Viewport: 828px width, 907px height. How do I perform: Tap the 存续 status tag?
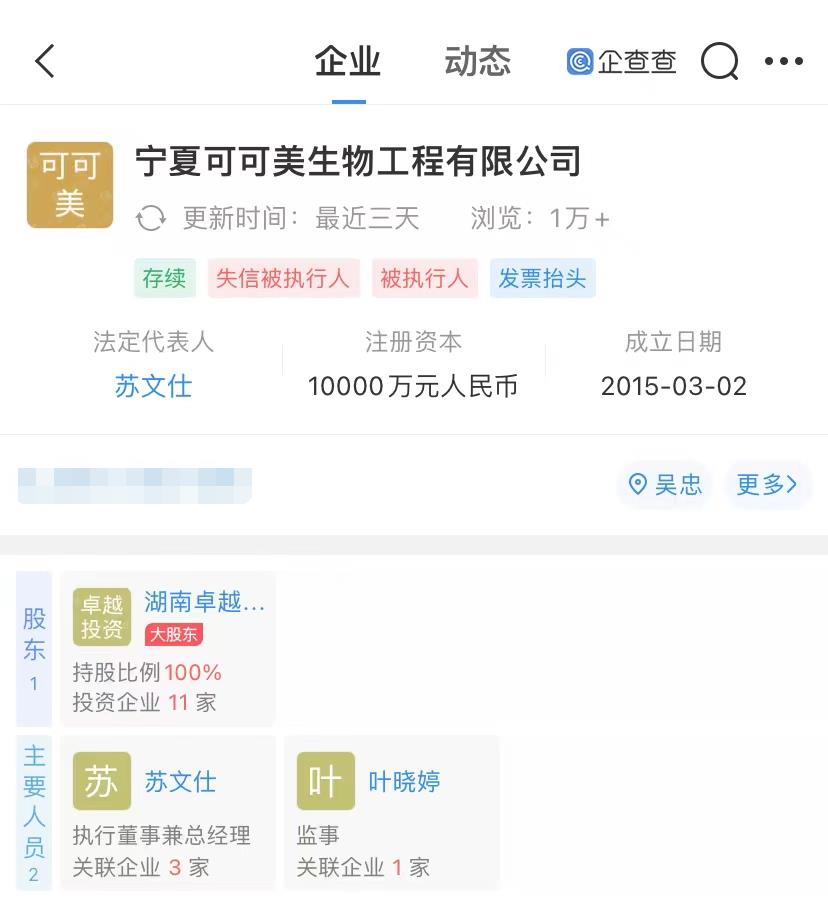point(164,278)
